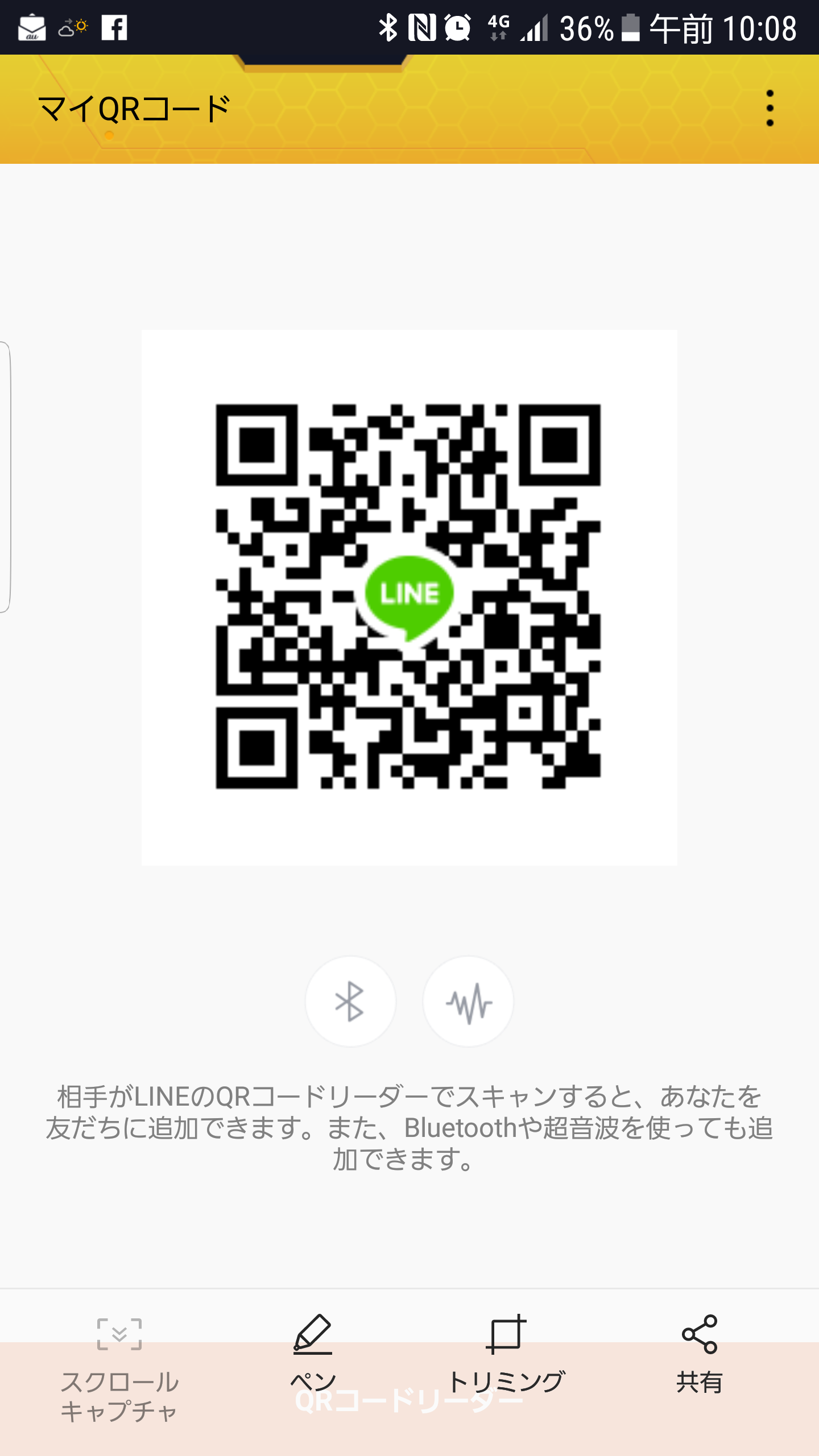The image size is (819, 1456).
Task: Tap the ultrasonic wave add-friend button
Action: coord(468,1002)
